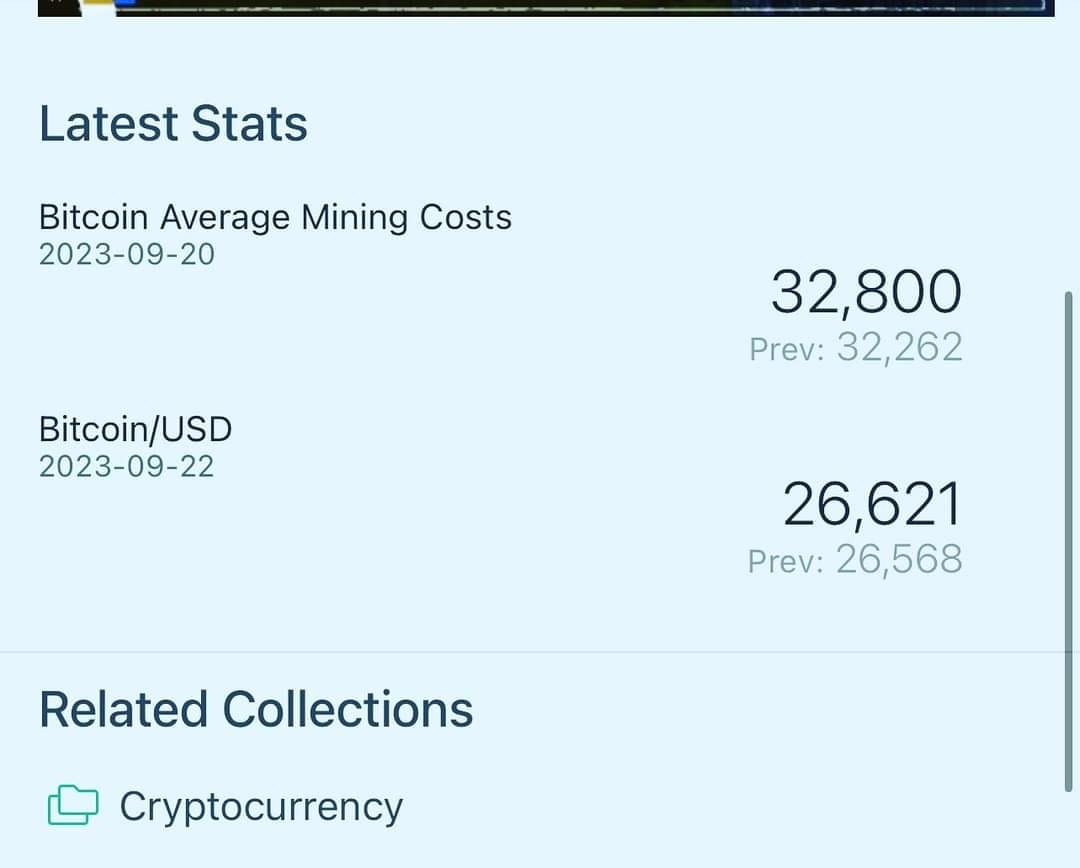The image size is (1080, 868).
Task: Open Bitcoin Average Mining Costs stat
Action: 275,218
